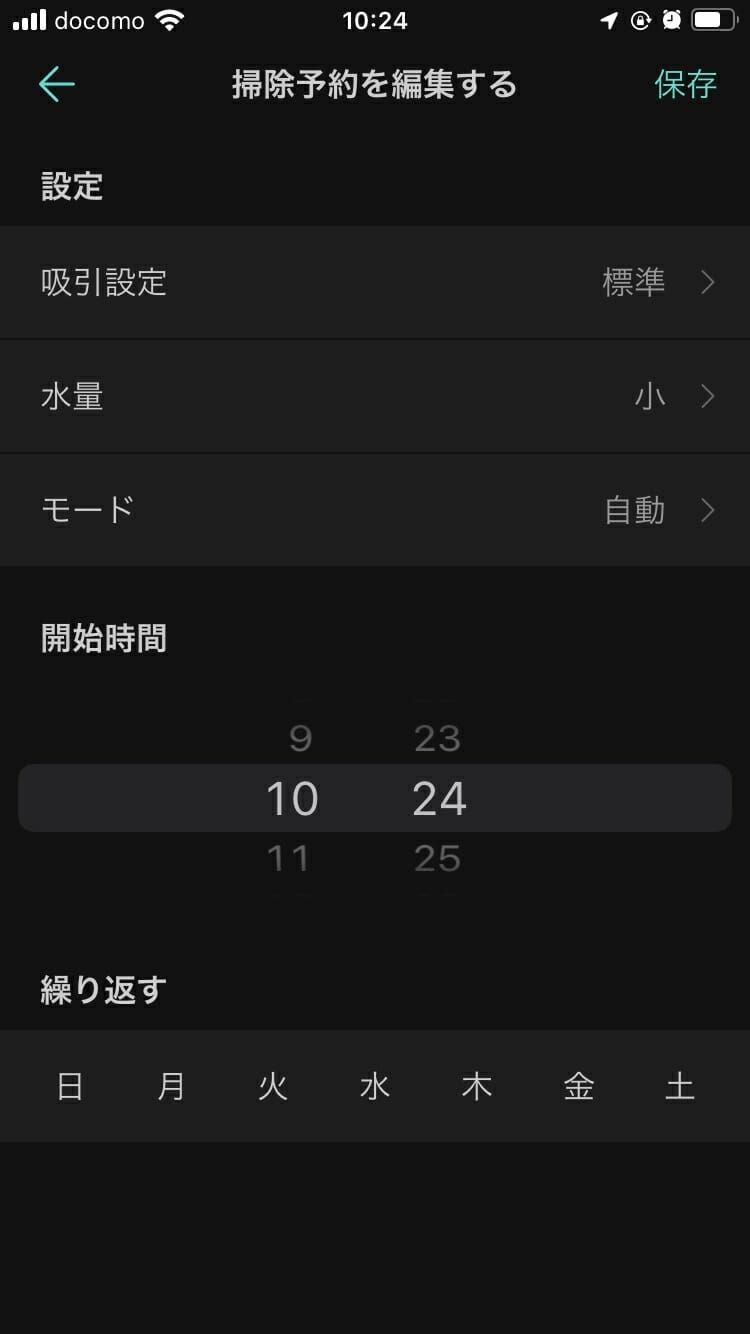Open the 水量 water volume row
The height and width of the screenshot is (1334, 750).
click(375, 397)
